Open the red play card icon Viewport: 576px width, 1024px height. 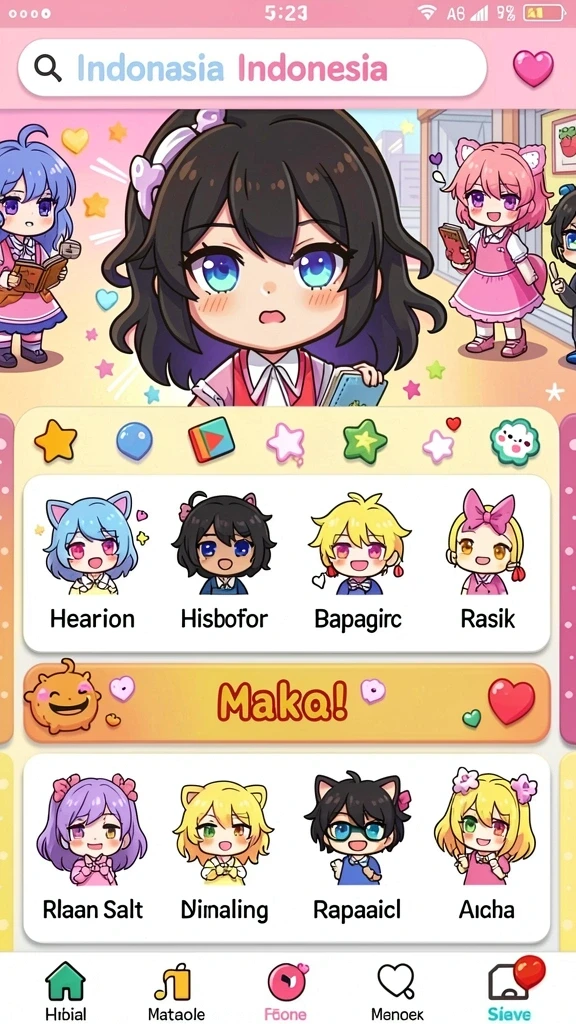212,440
